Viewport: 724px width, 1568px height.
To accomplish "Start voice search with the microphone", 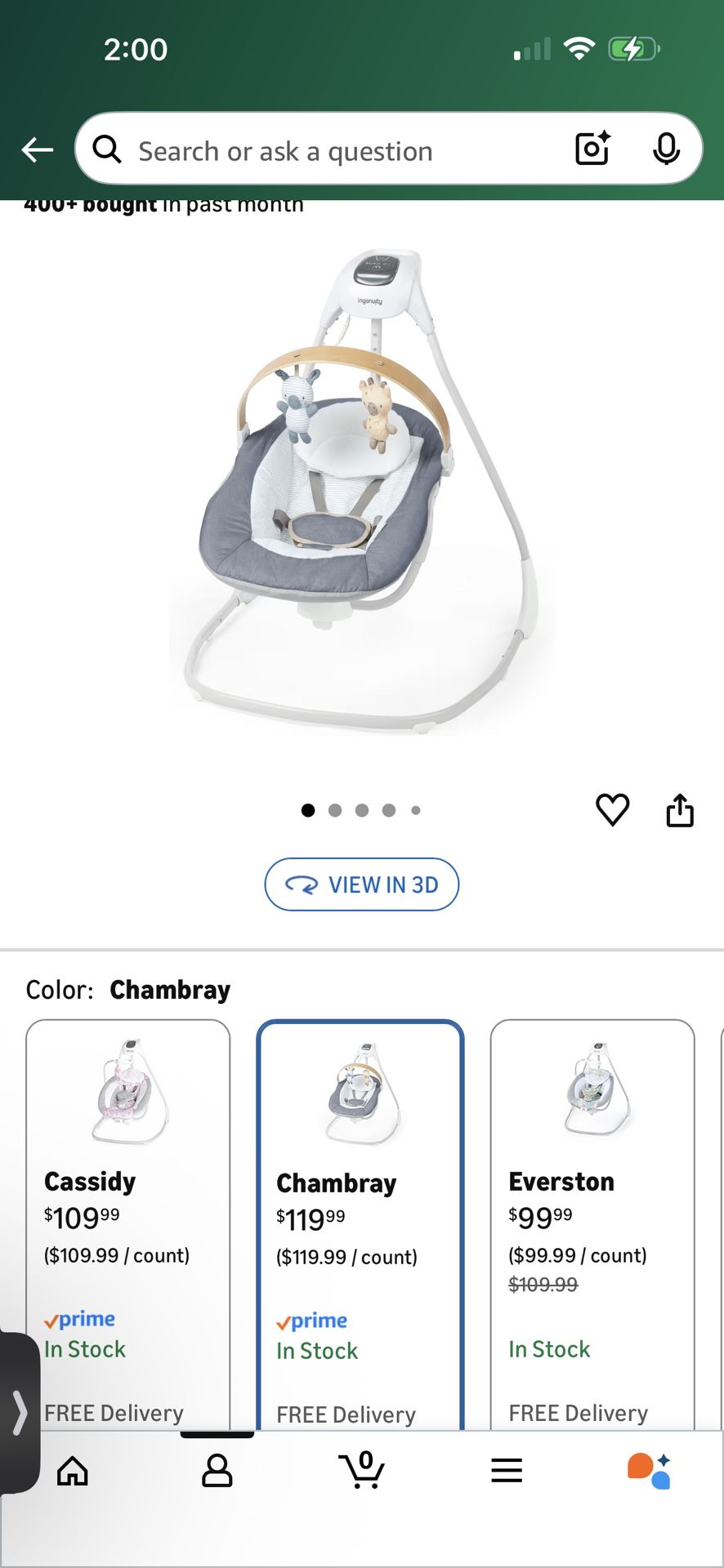I will tap(666, 149).
